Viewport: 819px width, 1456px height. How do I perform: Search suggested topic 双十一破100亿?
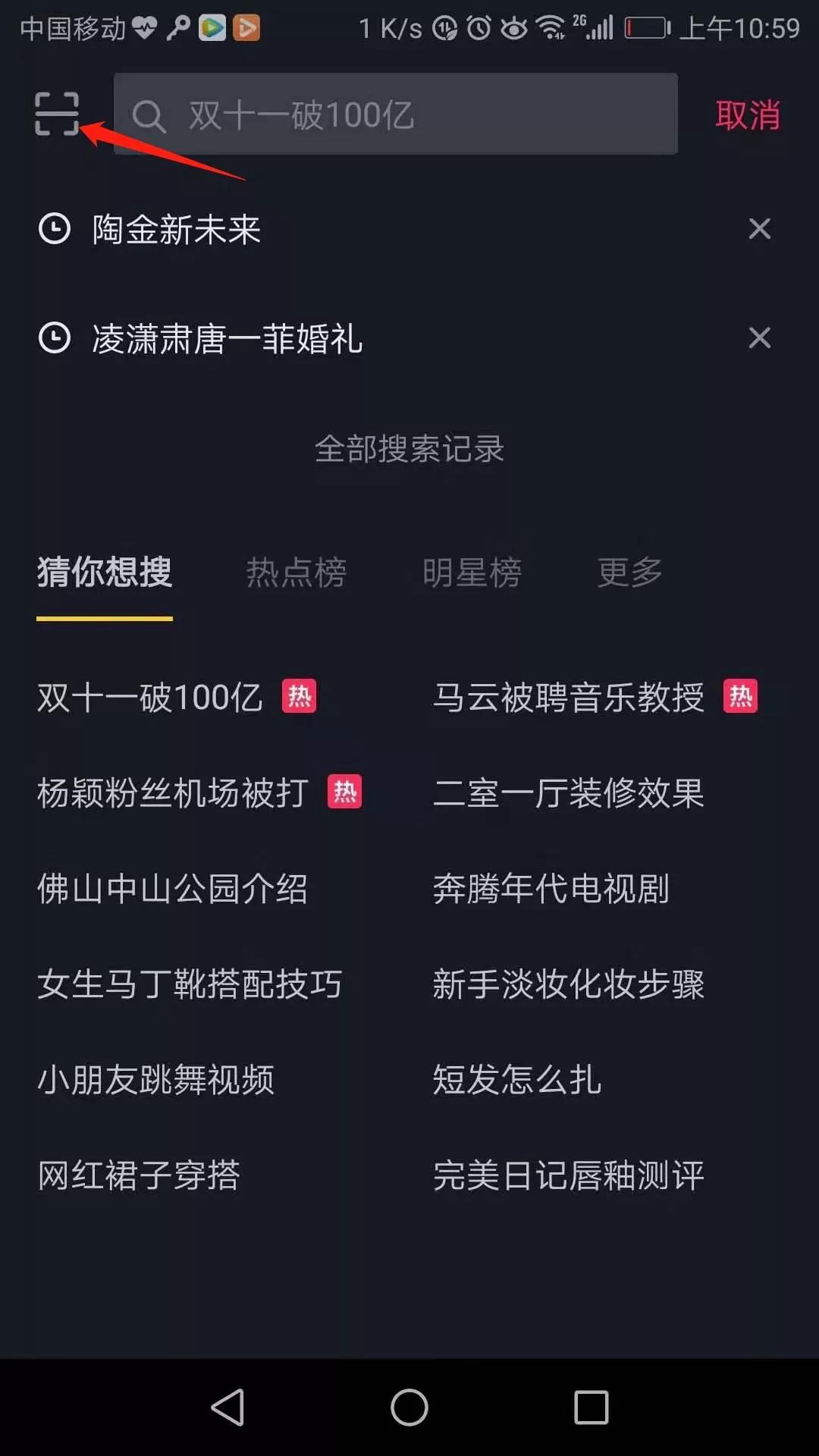[x=150, y=698]
